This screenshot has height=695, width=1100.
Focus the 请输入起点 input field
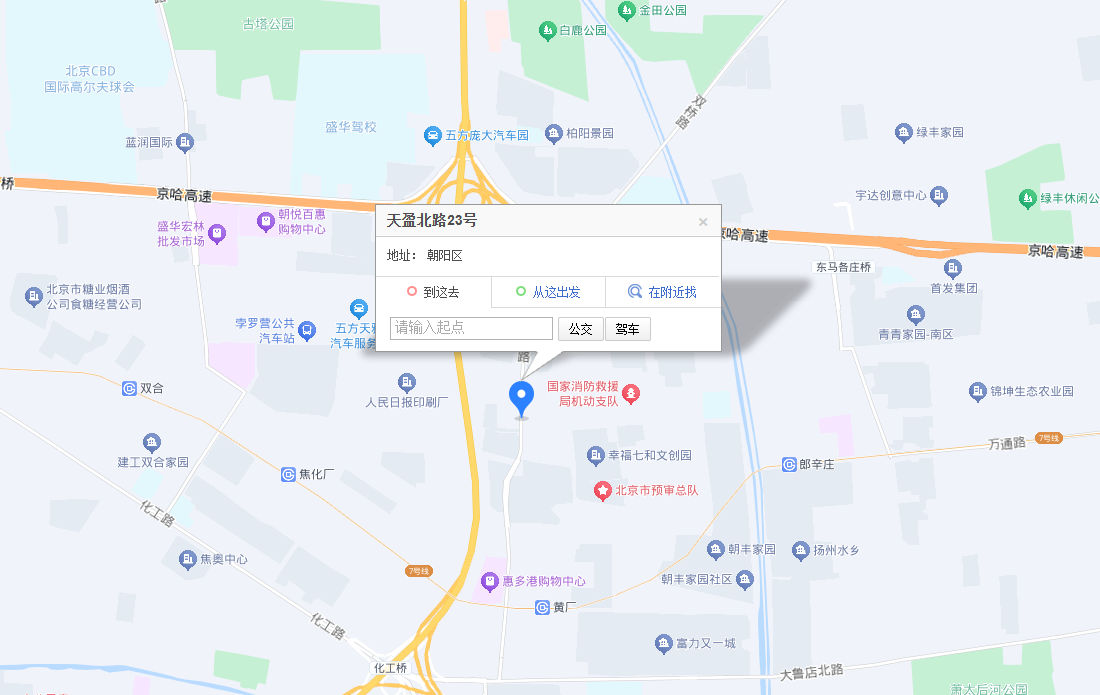[471, 328]
